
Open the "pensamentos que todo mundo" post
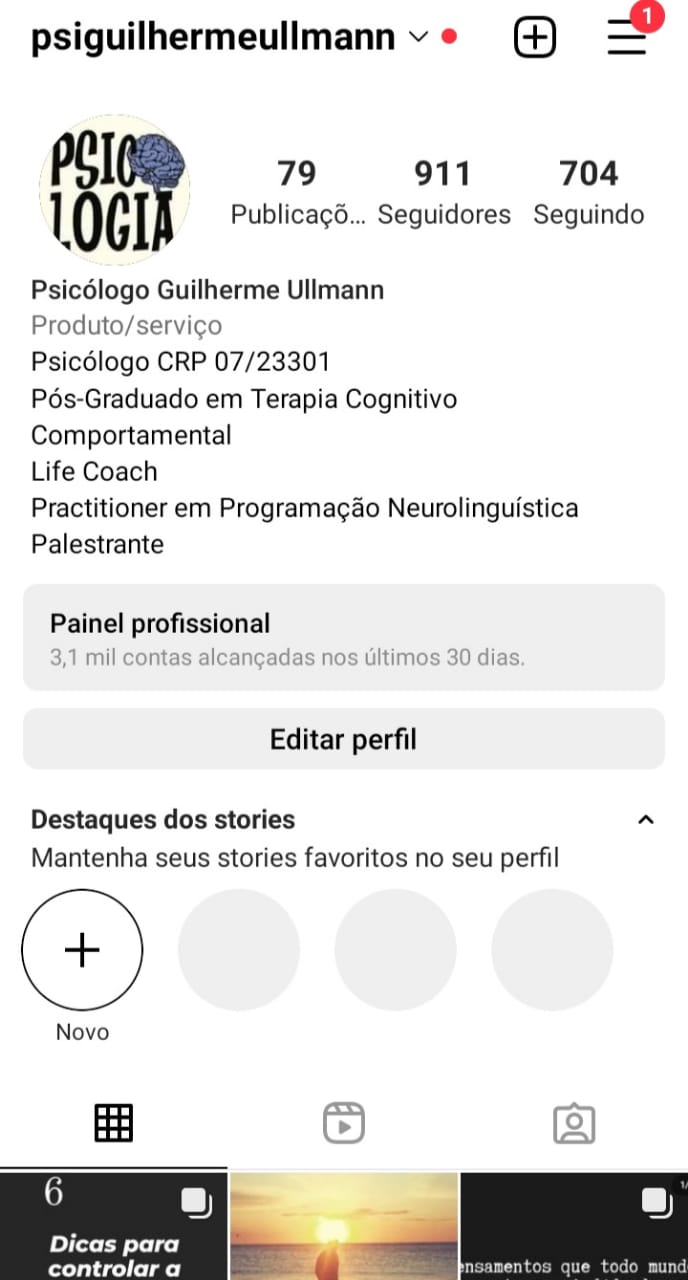pos(574,1228)
